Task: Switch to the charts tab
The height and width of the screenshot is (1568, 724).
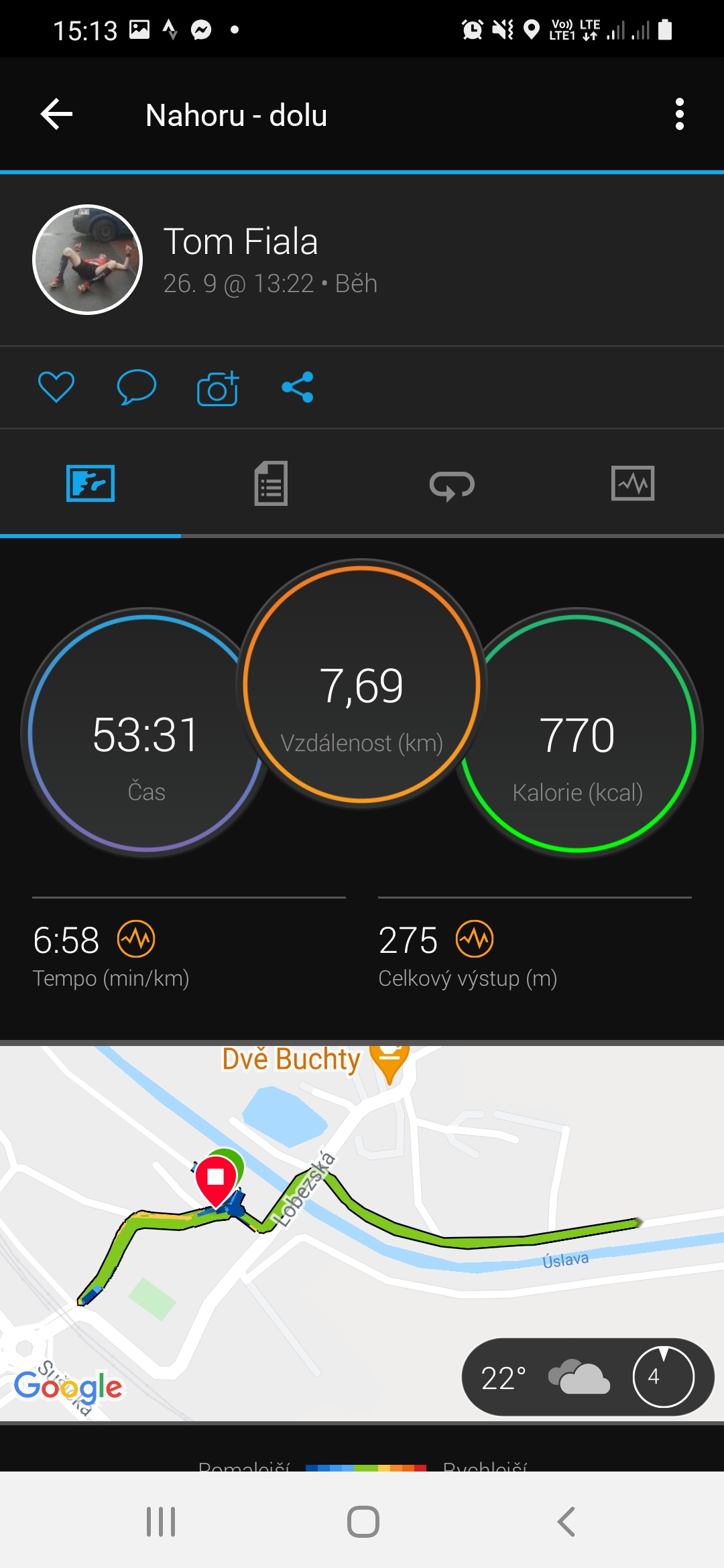Action: pos(633,483)
